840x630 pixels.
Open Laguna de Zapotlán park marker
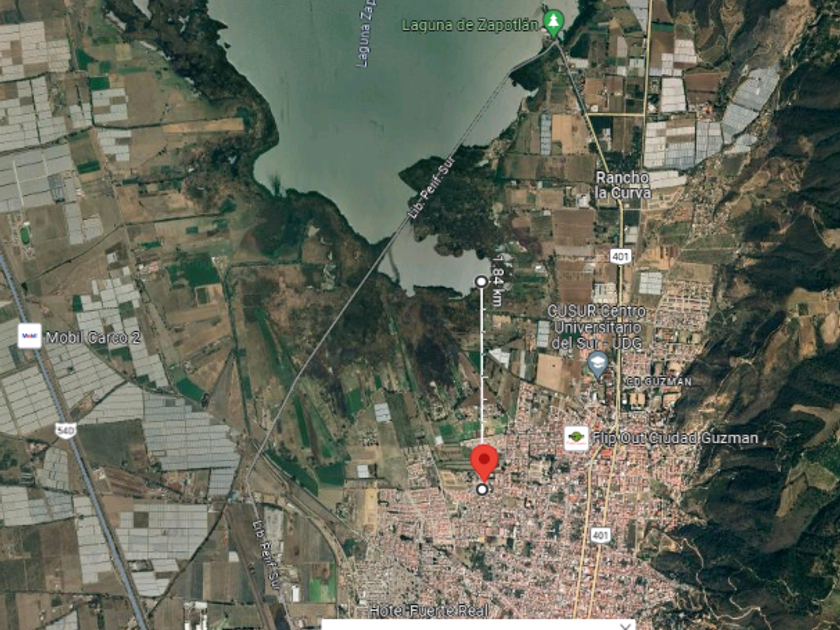(x=554, y=23)
